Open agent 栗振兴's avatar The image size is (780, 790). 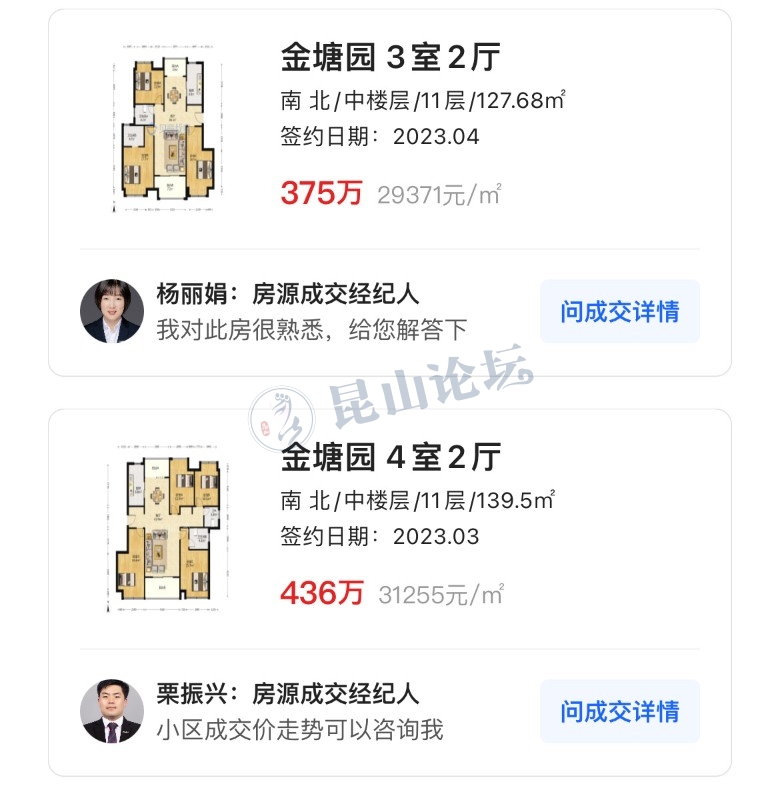(x=112, y=711)
